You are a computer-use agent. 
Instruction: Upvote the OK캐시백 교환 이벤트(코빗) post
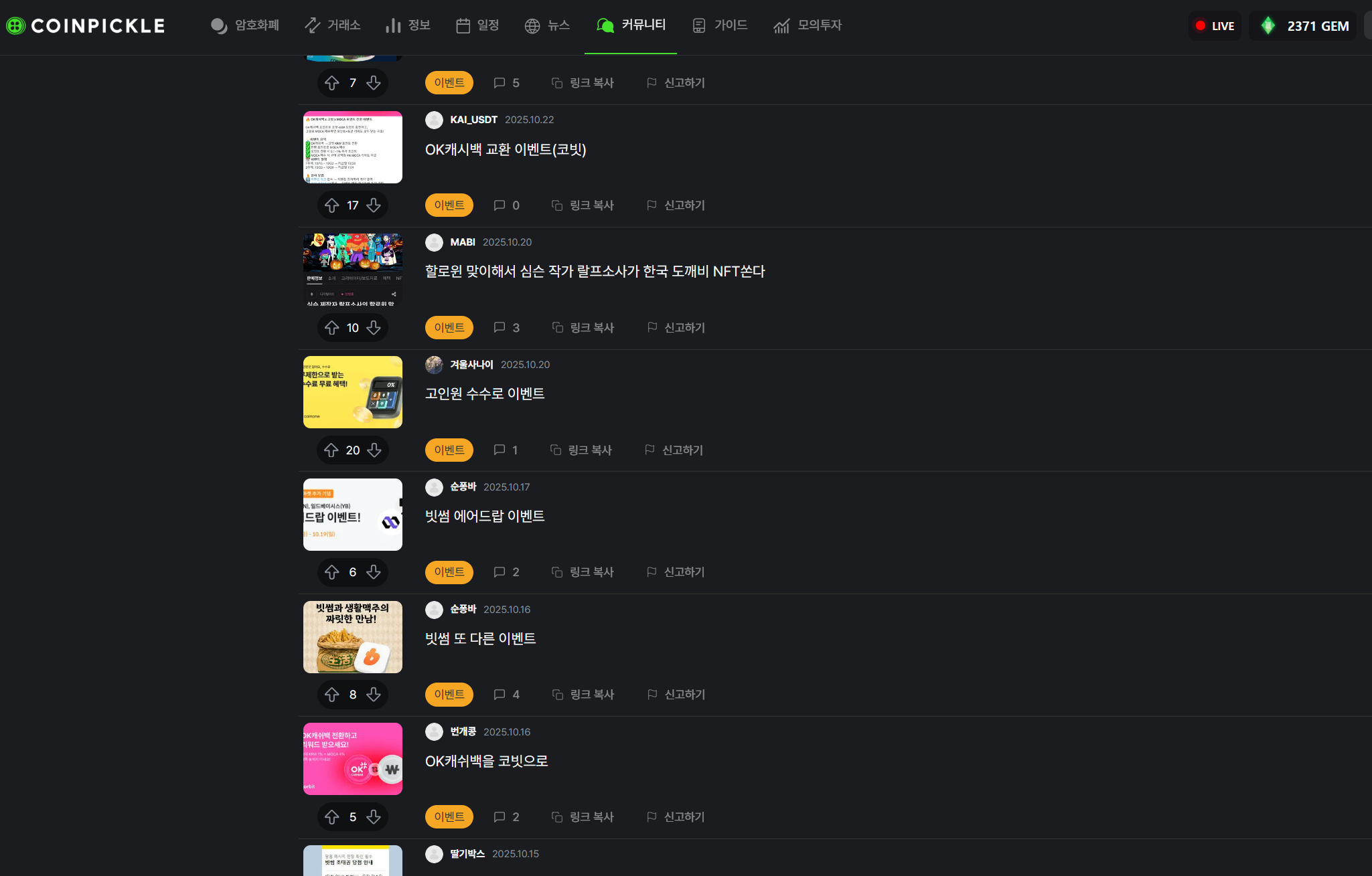(x=332, y=205)
